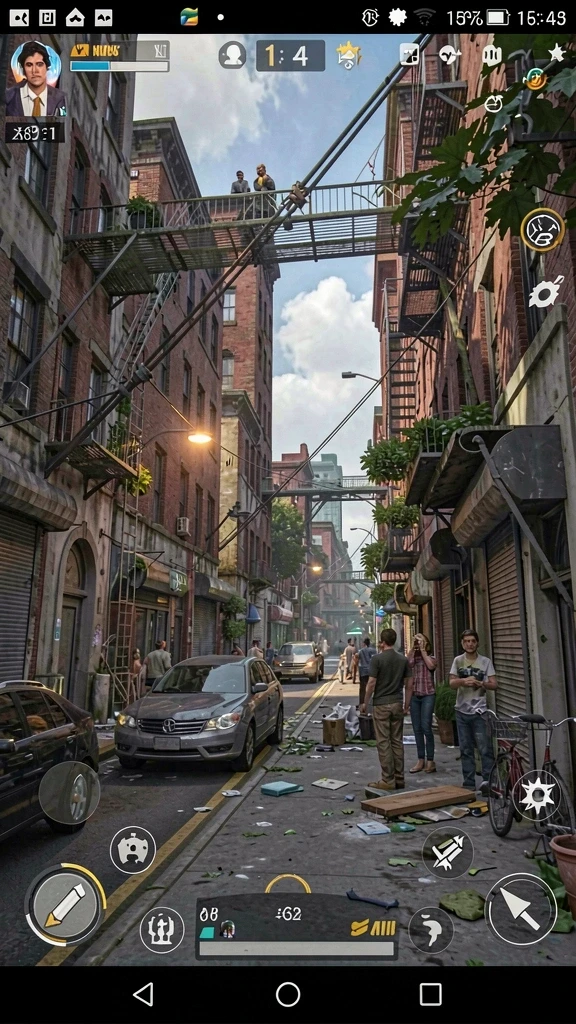This screenshot has width=576, height=1024.
Task: Tap the rocket ammo button
Action: [447, 852]
